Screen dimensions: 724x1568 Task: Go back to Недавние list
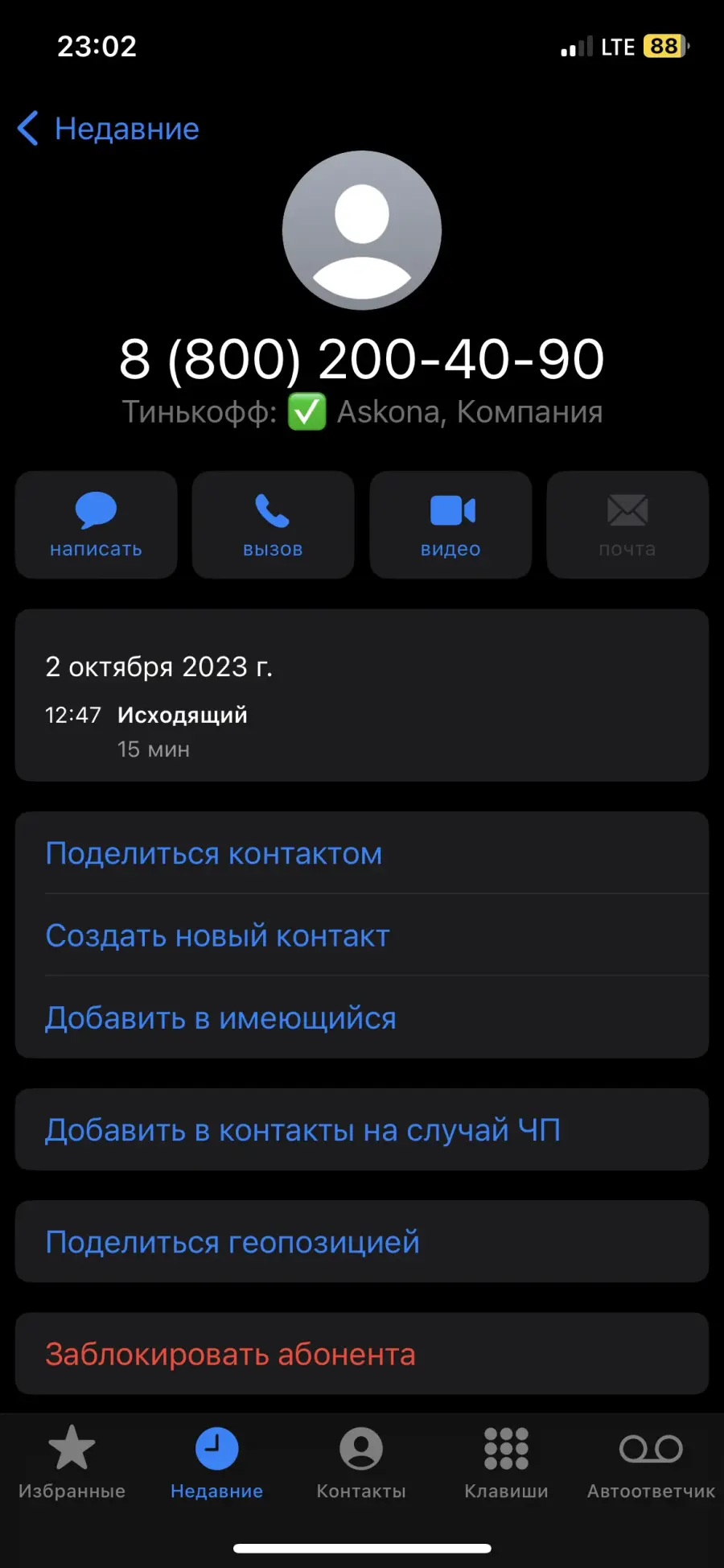click(x=109, y=129)
